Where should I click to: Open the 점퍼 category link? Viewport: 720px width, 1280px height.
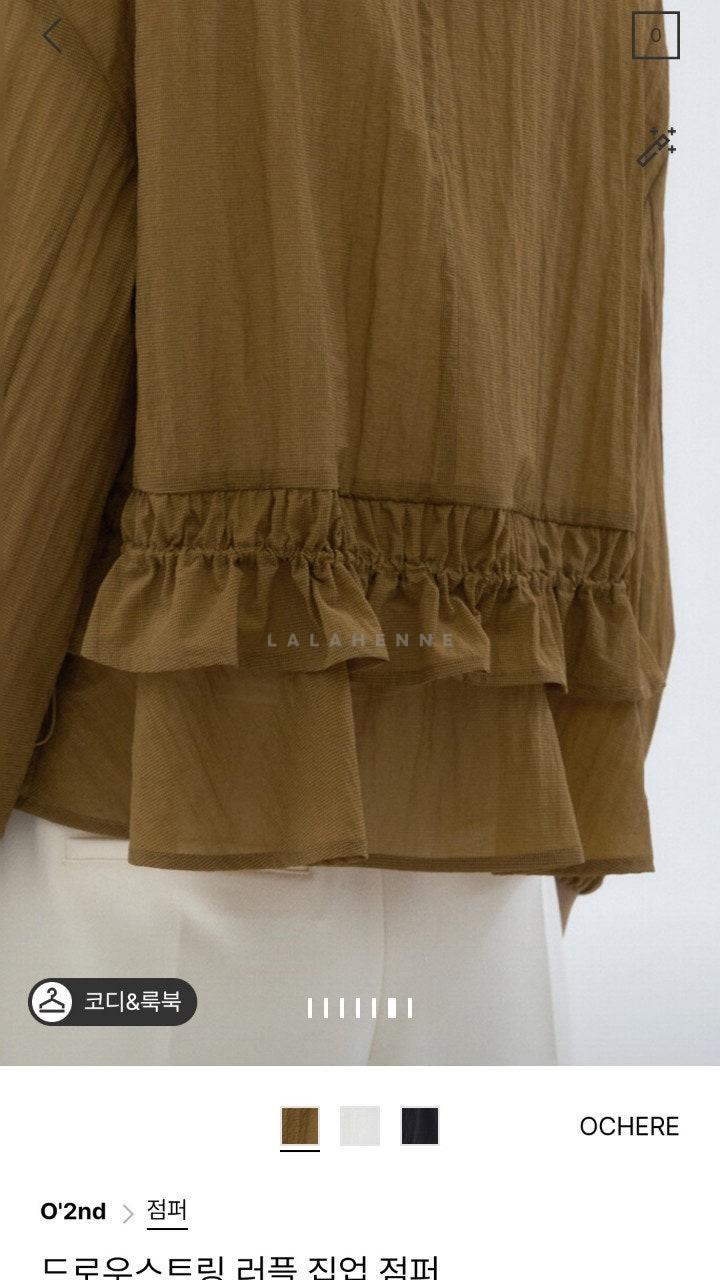tap(167, 1212)
